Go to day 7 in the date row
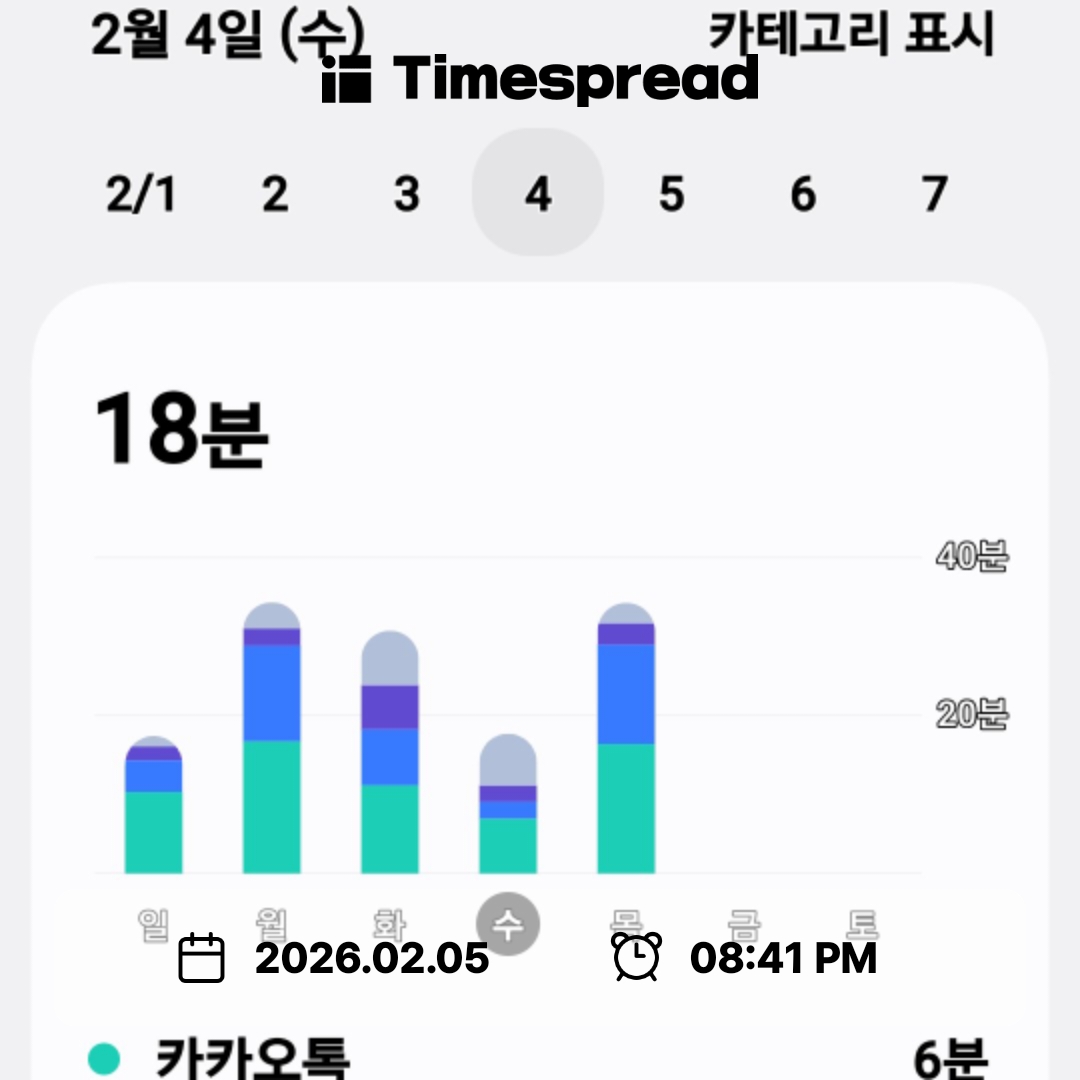Image resolution: width=1080 pixels, height=1080 pixels. tap(934, 193)
